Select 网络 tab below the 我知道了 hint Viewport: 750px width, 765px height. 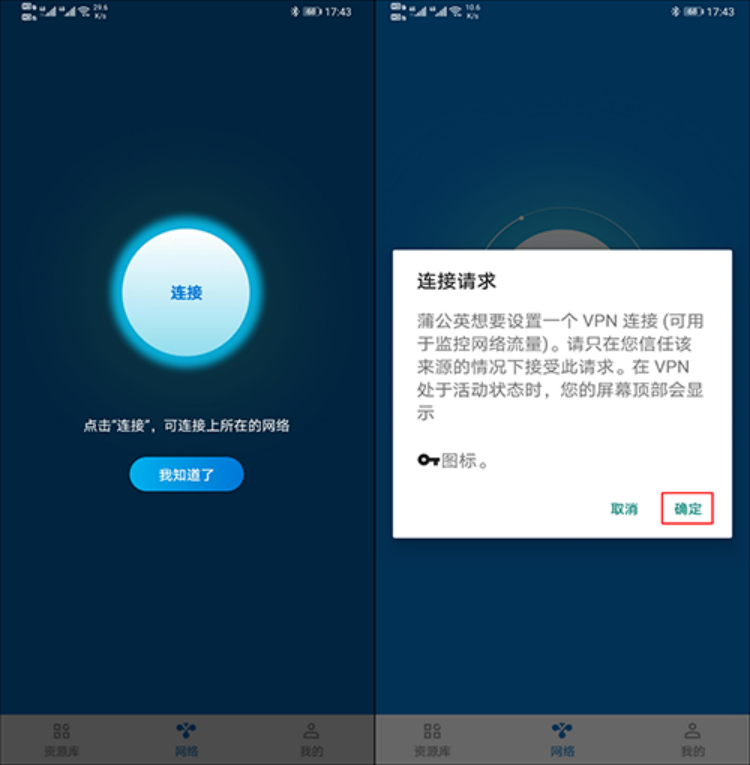click(x=186, y=739)
